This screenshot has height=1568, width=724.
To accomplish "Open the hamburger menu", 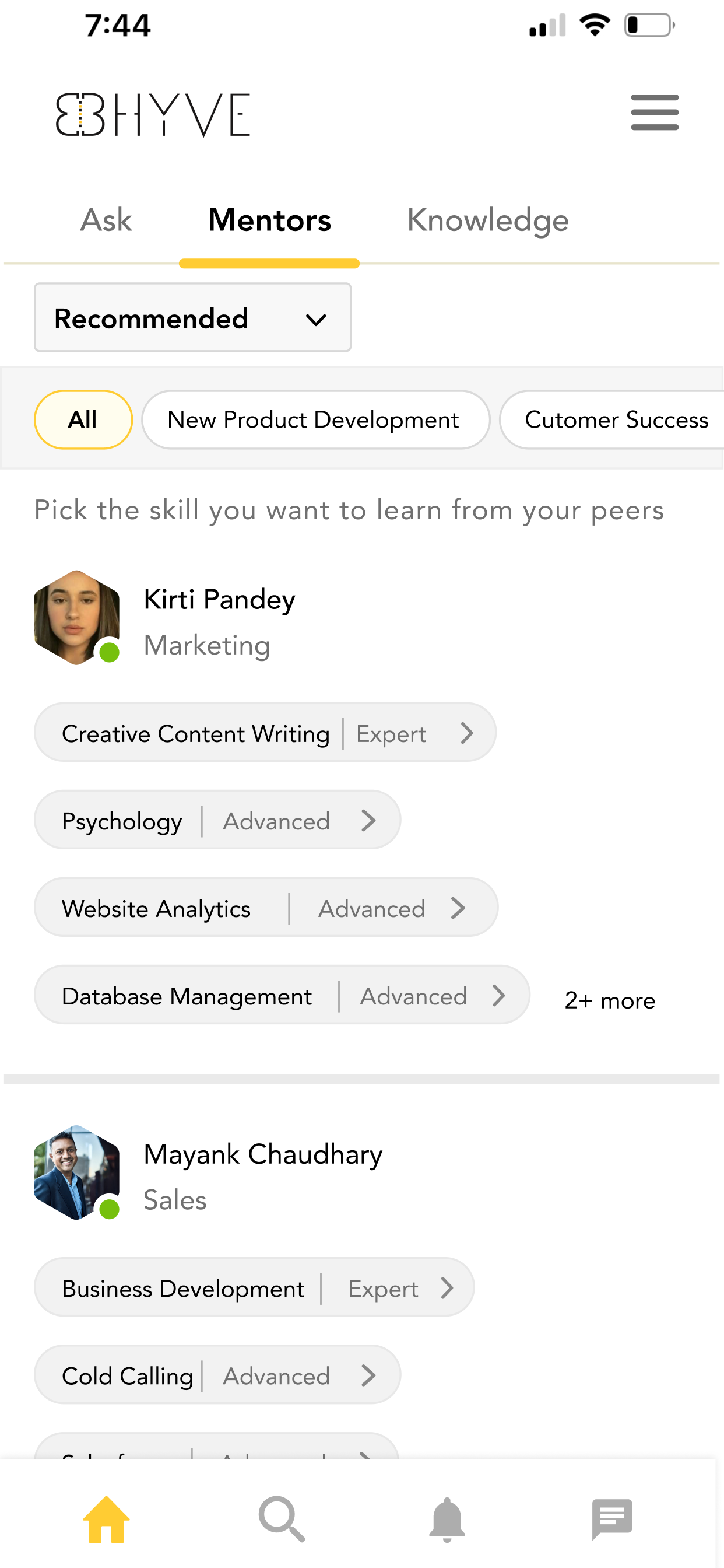I will 654,113.
